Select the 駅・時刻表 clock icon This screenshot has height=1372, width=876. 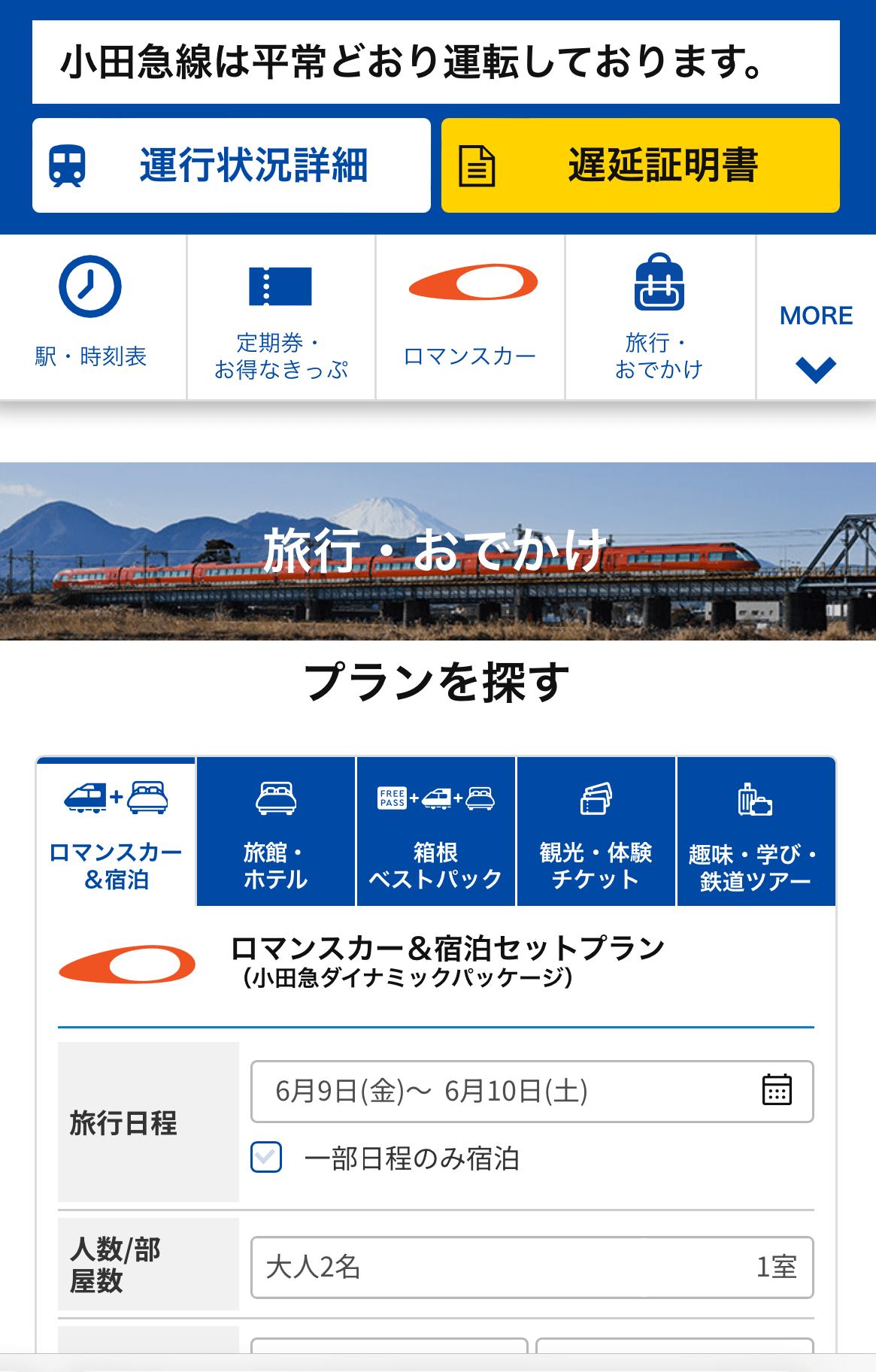90,286
